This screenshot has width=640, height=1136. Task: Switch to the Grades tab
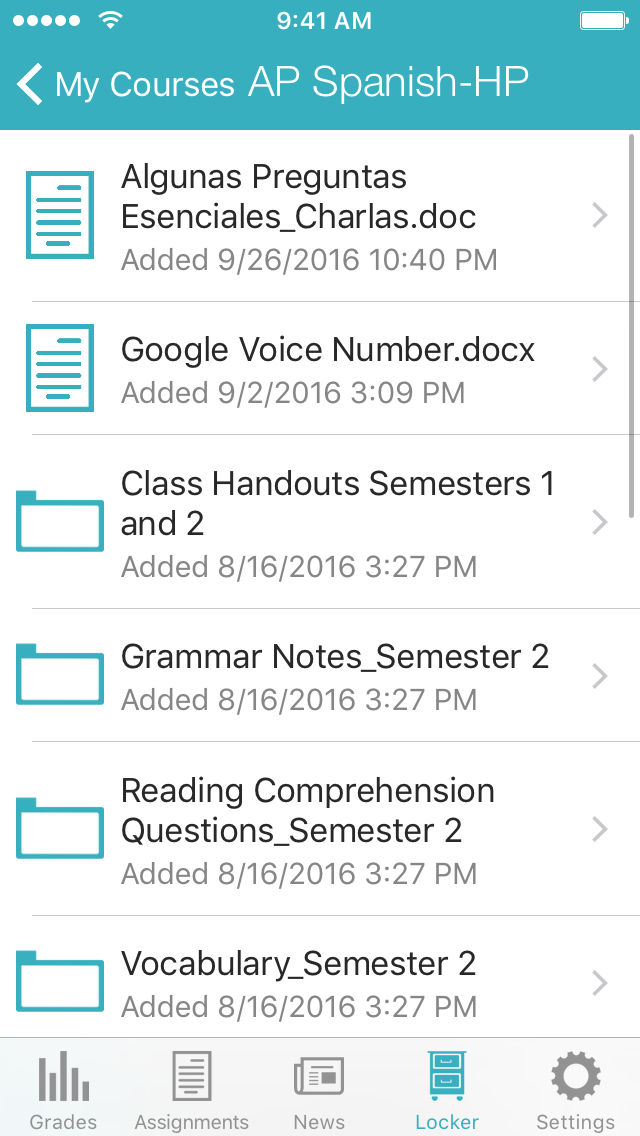64,1088
